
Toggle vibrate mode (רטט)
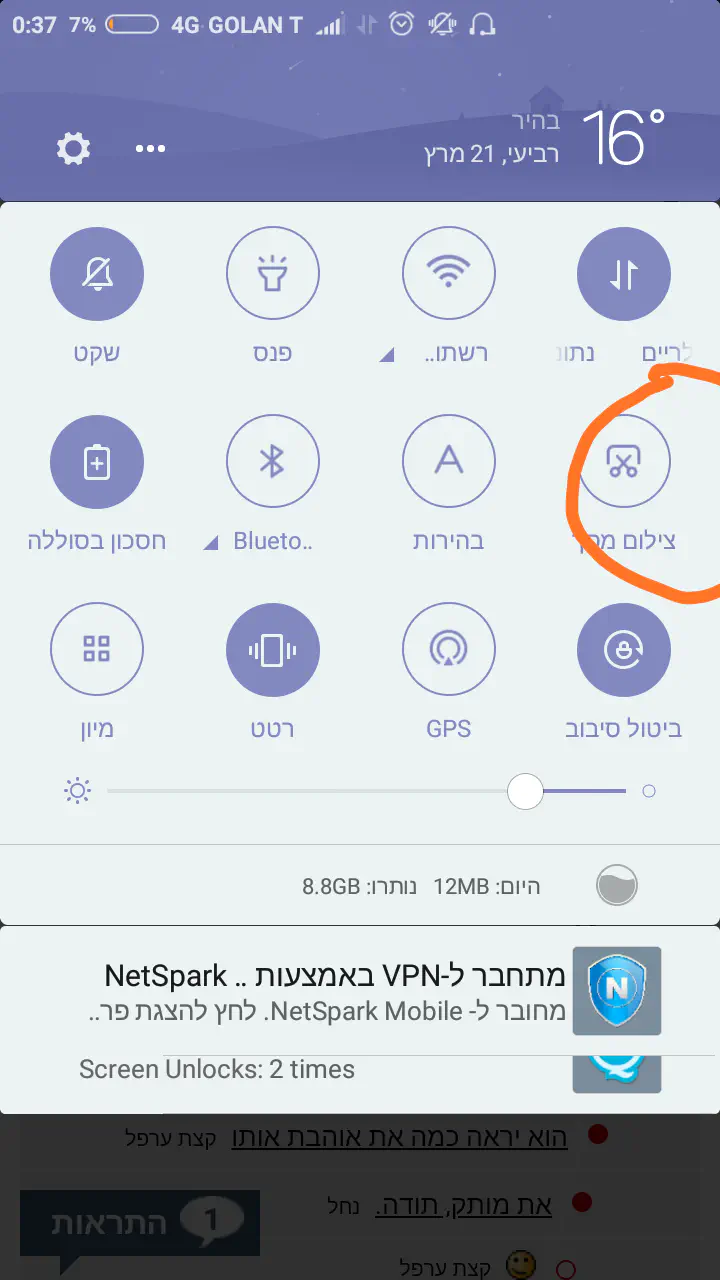point(273,650)
